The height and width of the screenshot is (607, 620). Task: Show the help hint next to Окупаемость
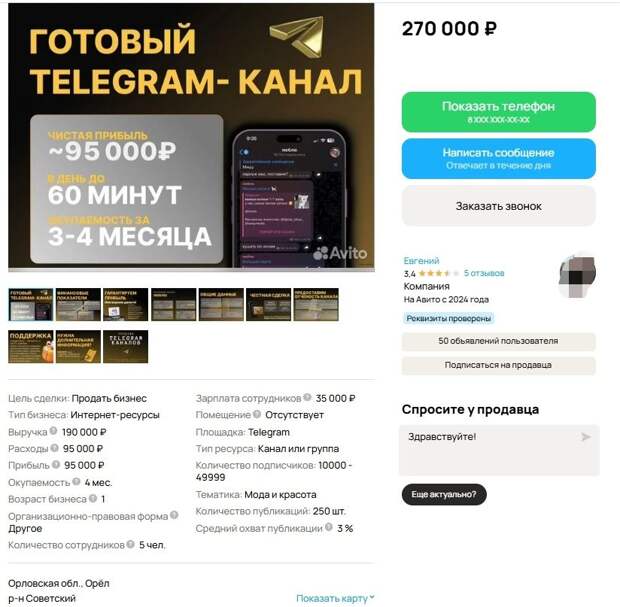75,483
